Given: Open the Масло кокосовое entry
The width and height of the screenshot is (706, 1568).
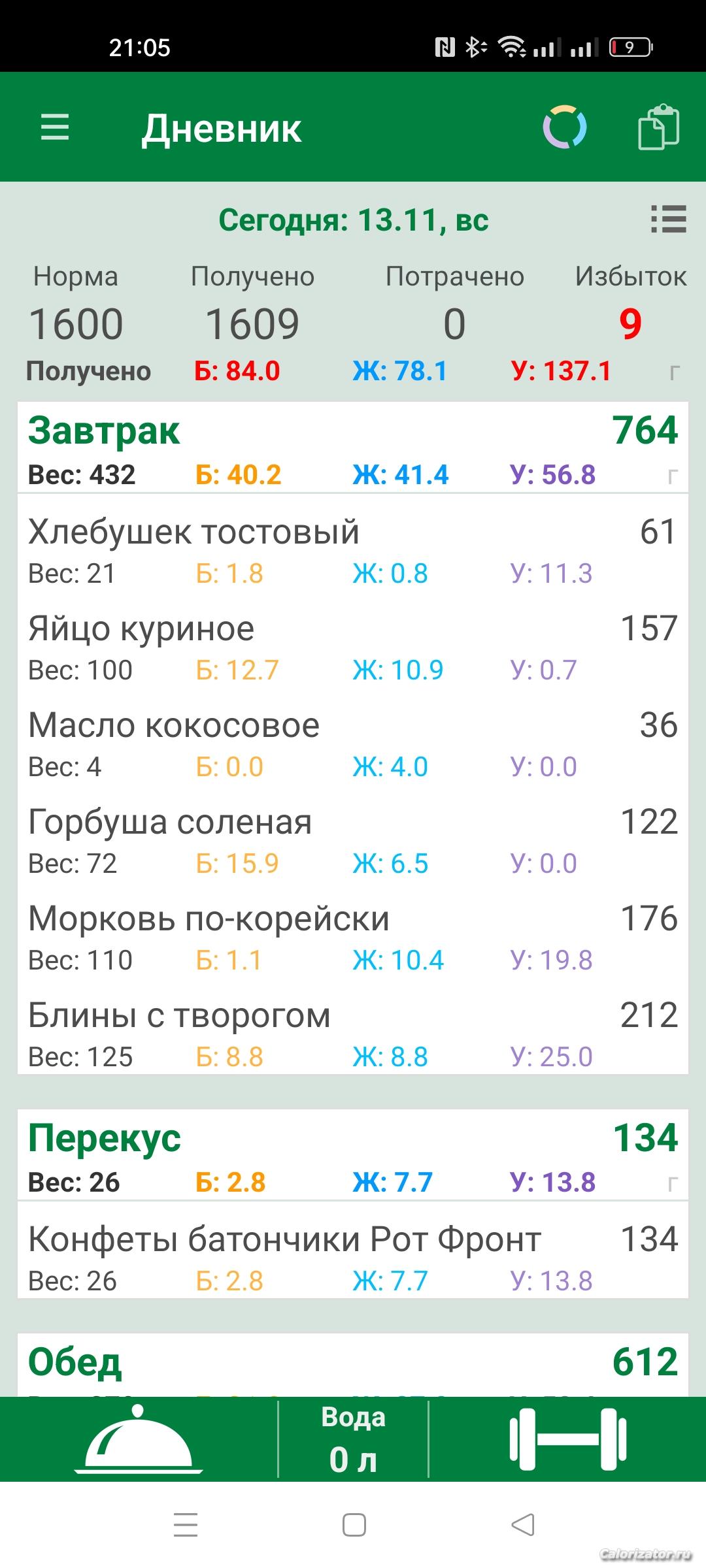Looking at the screenshot, I should (353, 743).
